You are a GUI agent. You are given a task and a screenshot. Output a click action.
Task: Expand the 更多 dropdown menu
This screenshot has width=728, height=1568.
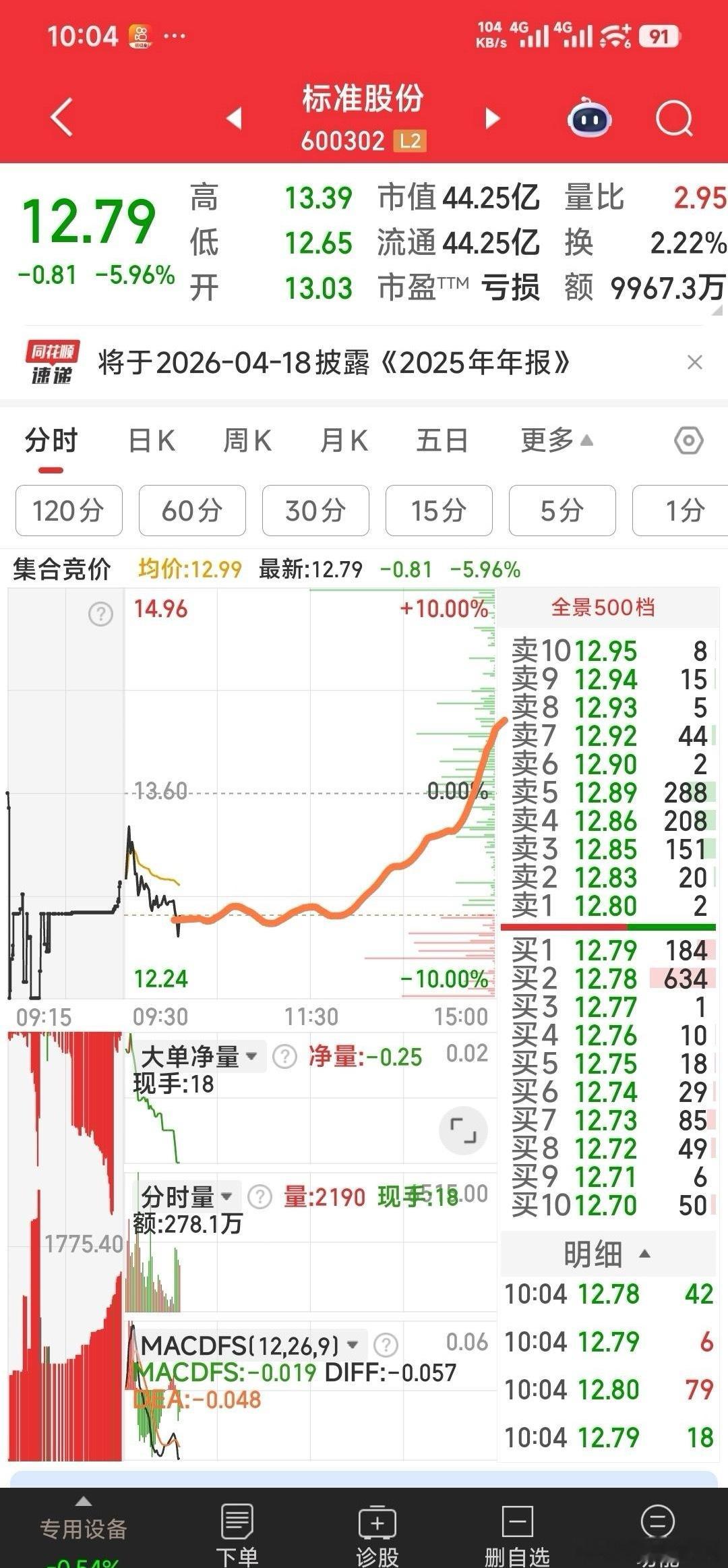pyautogui.click(x=555, y=439)
